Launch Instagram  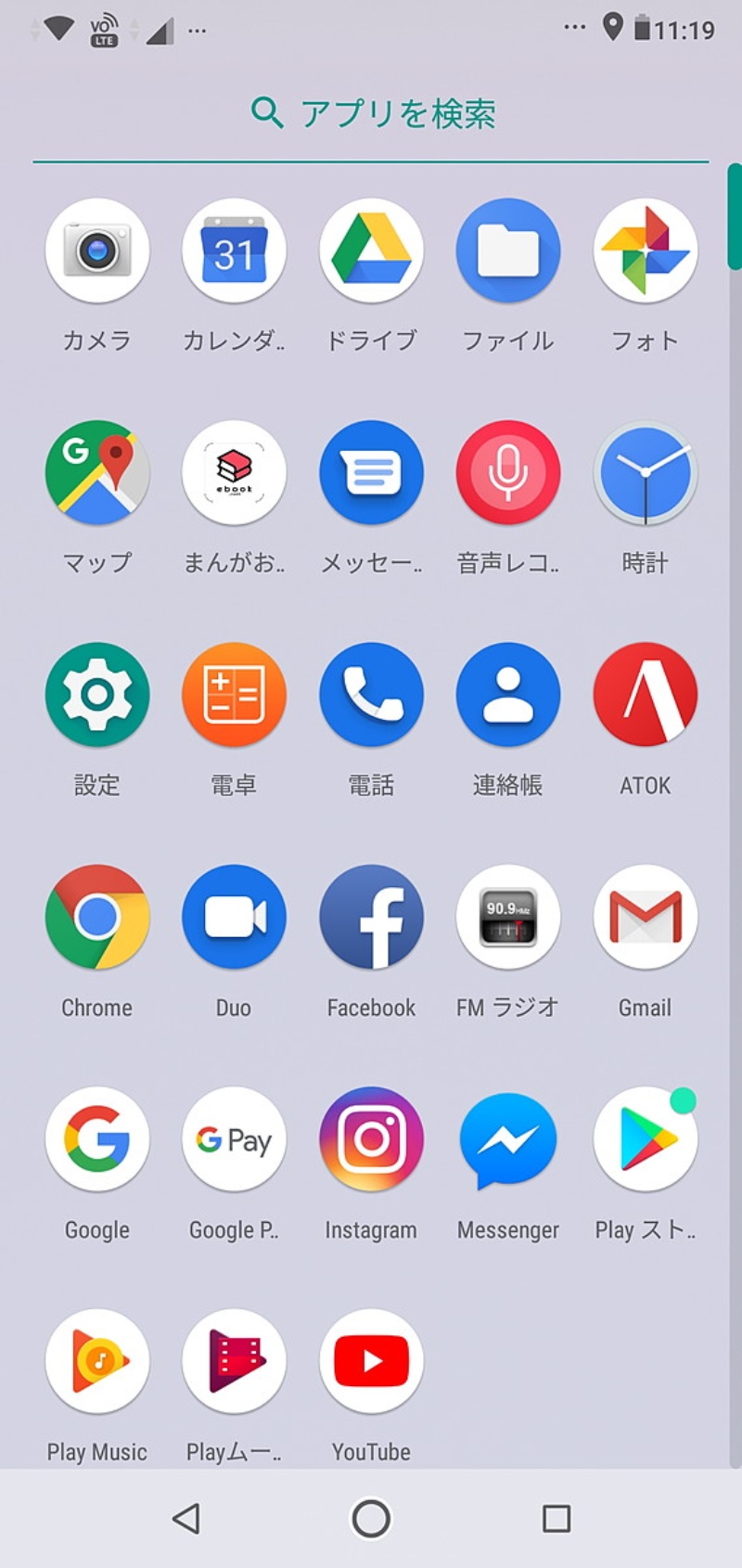coord(371,1138)
